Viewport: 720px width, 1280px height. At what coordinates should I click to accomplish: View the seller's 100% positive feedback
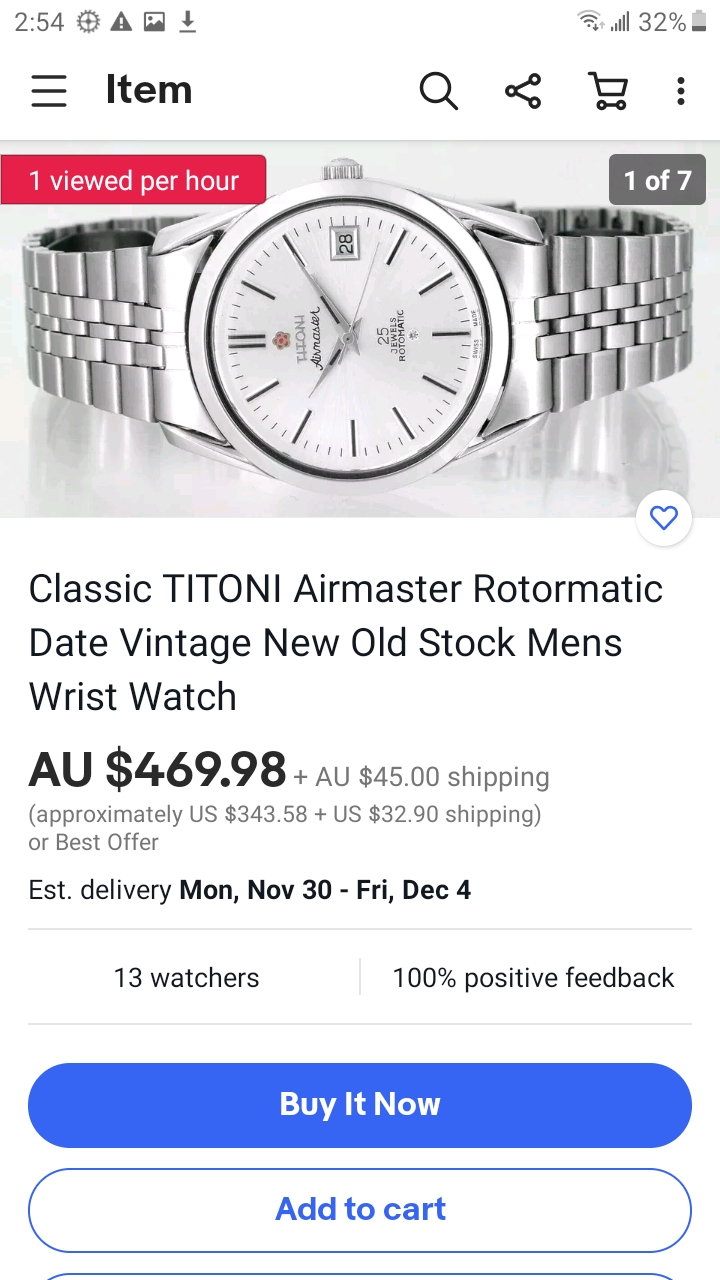[533, 978]
